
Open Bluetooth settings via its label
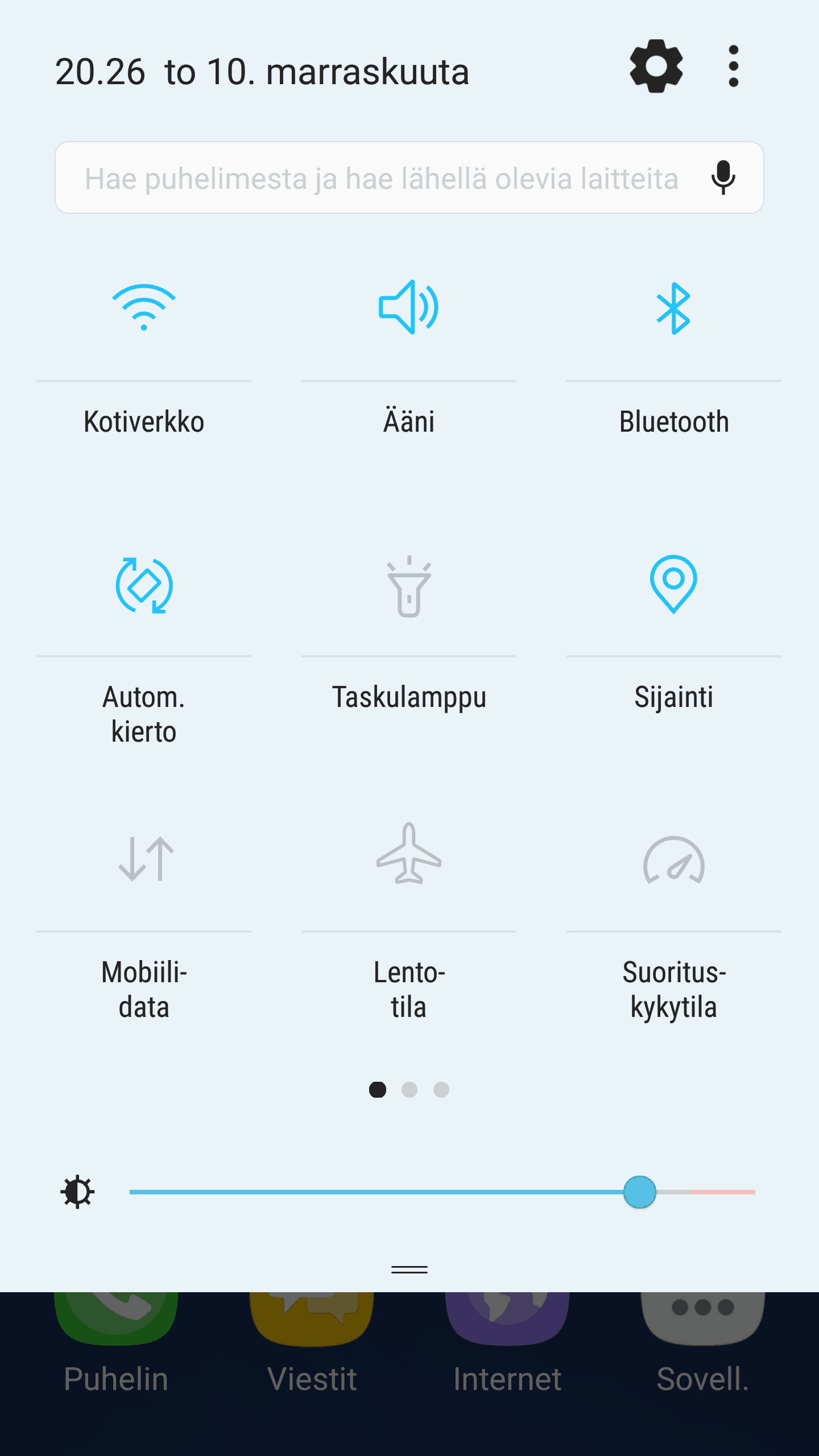[x=673, y=422]
